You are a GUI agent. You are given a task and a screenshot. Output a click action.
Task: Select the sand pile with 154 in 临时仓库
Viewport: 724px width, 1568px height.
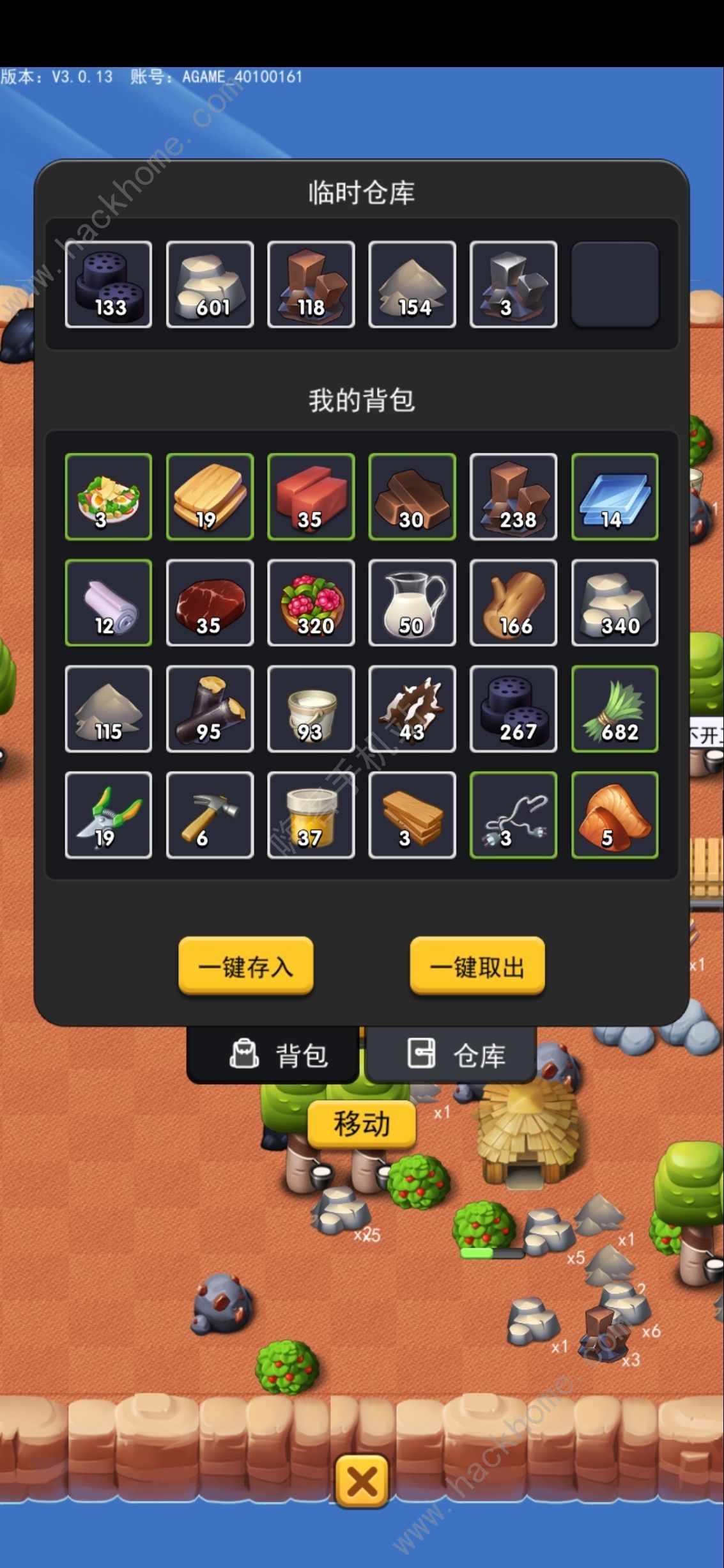coord(412,284)
